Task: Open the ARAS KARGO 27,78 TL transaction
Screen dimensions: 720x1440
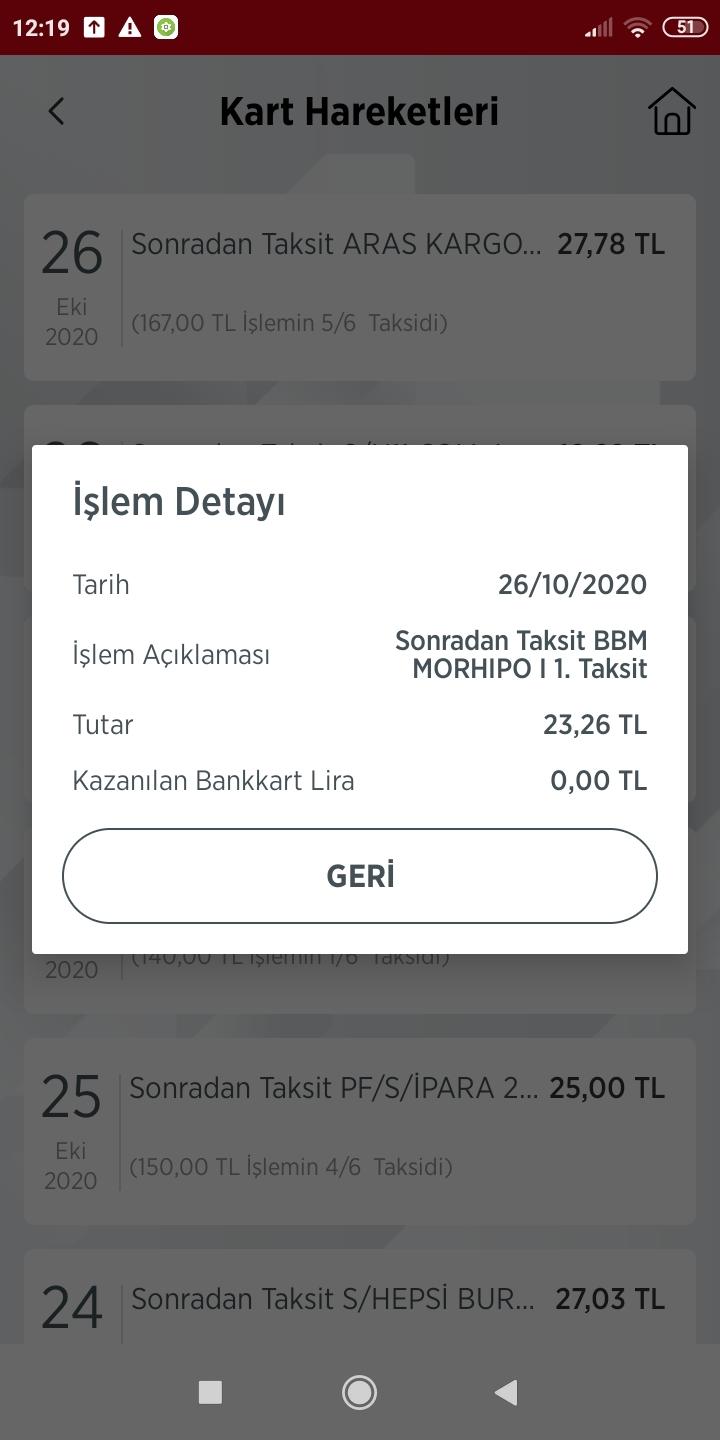Action: click(360, 287)
